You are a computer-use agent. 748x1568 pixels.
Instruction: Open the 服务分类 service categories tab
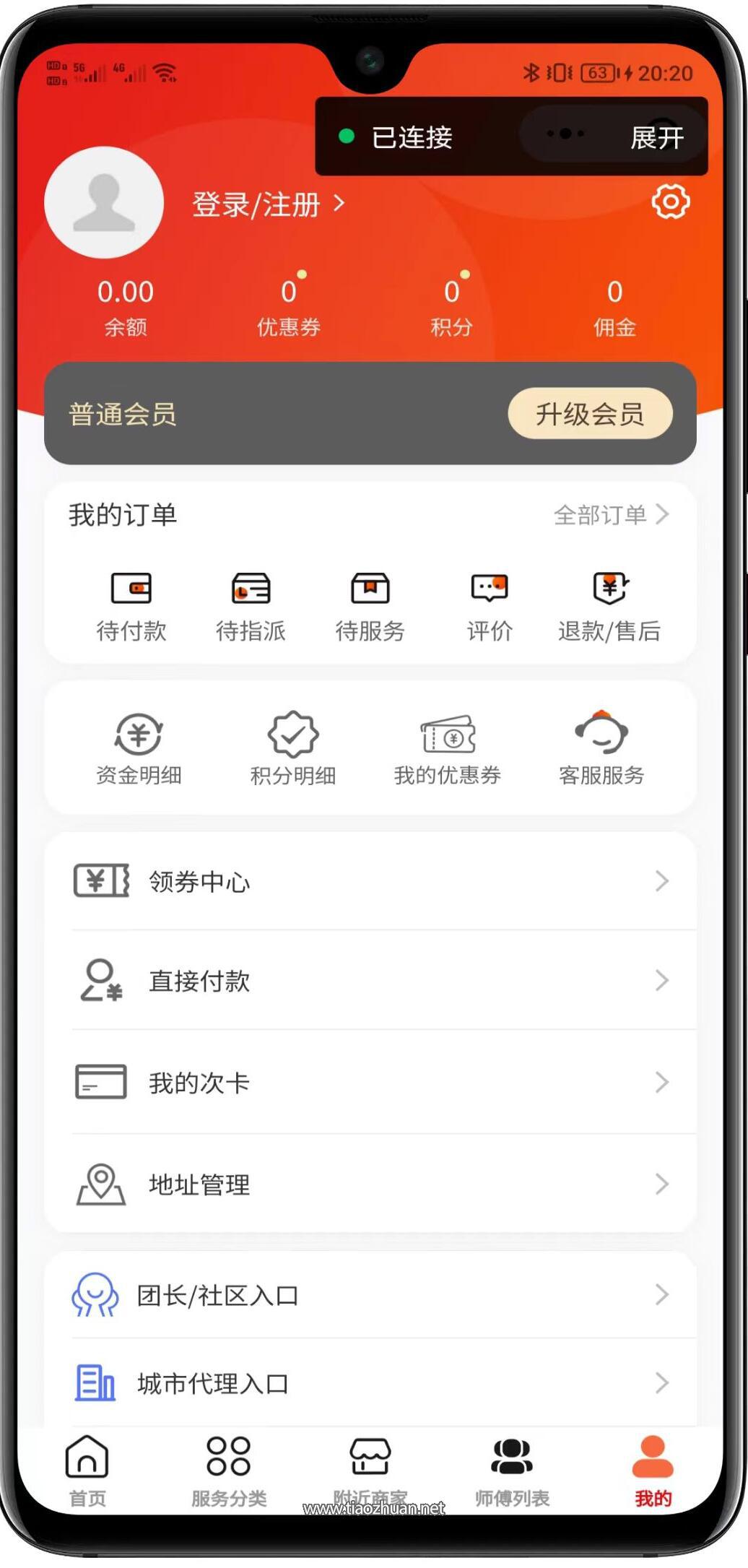(x=227, y=1470)
